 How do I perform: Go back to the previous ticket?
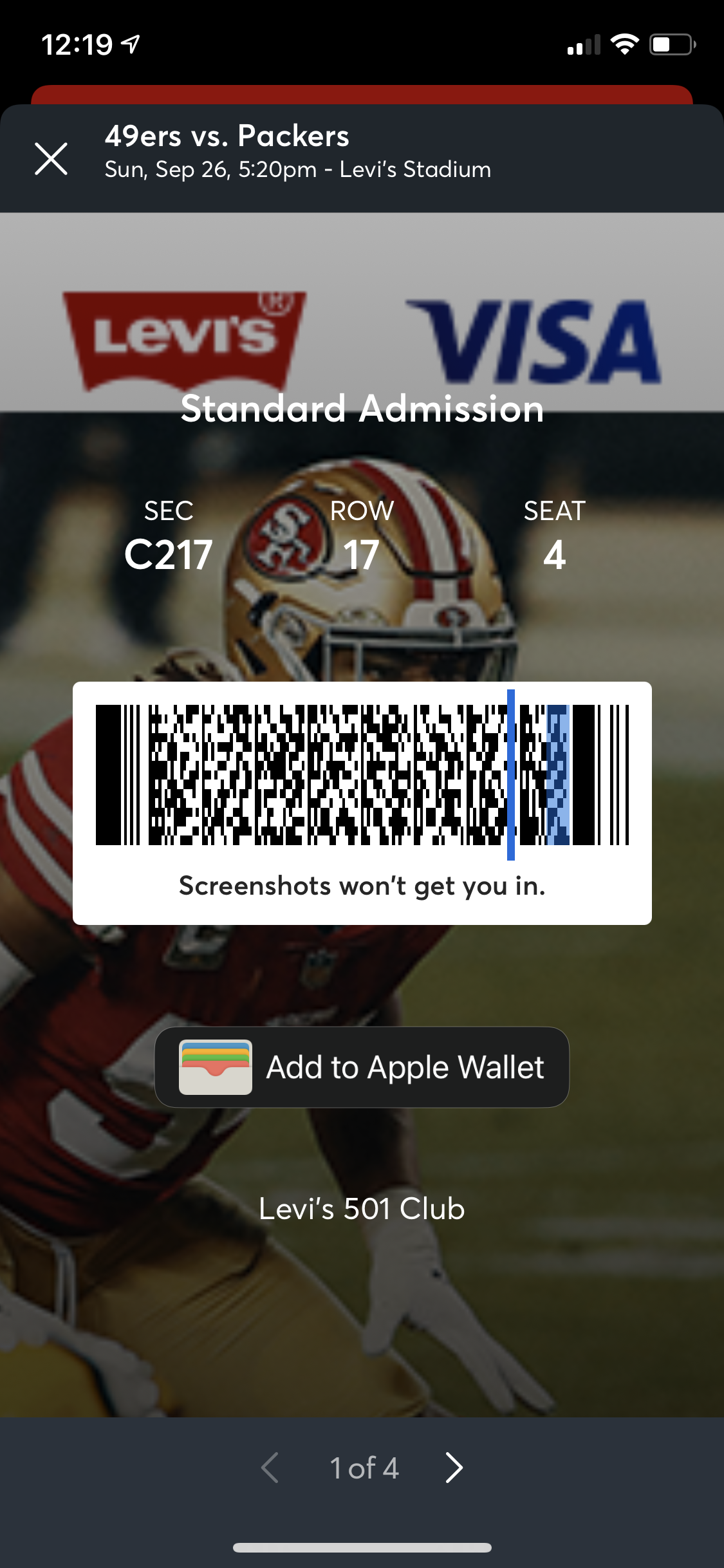270,1468
